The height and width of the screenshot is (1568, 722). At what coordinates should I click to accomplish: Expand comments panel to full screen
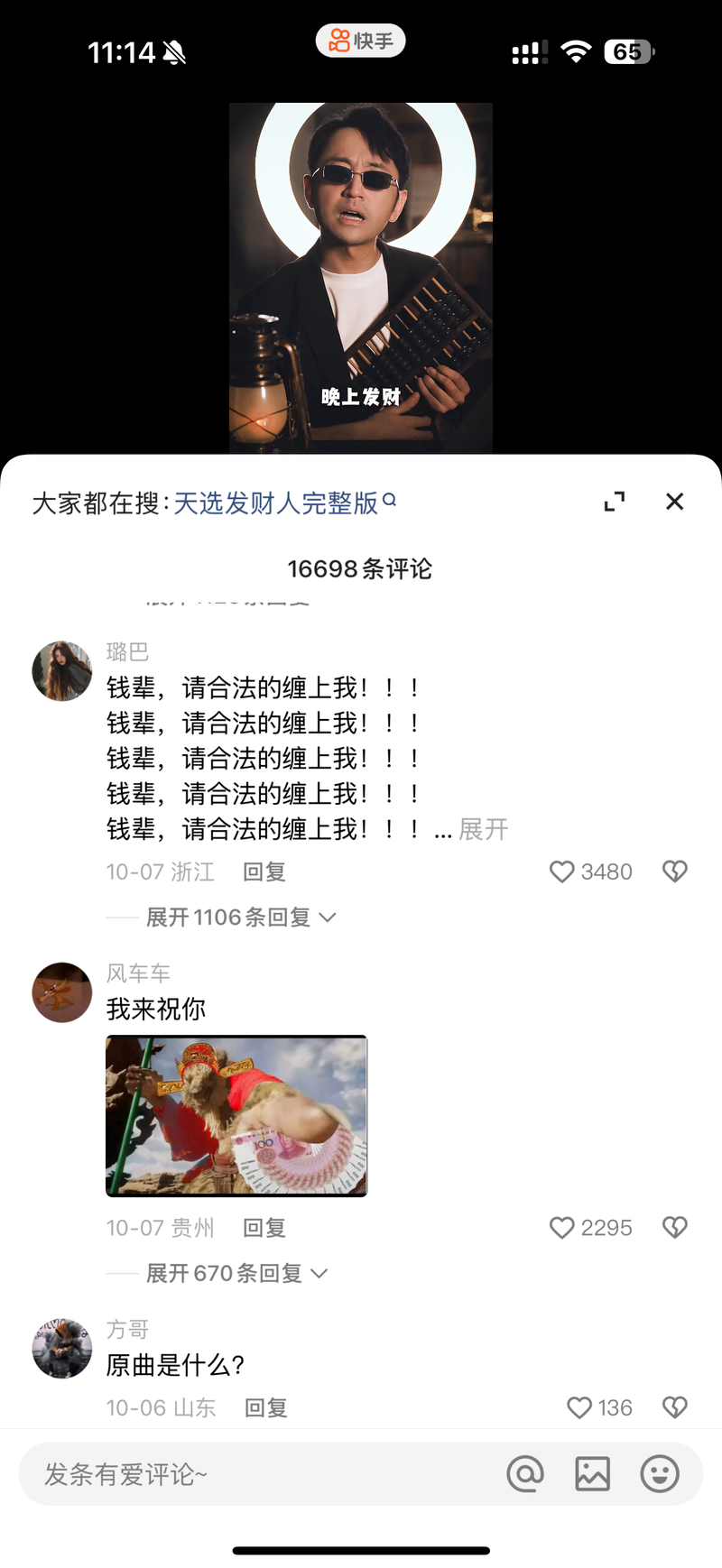[615, 502]
